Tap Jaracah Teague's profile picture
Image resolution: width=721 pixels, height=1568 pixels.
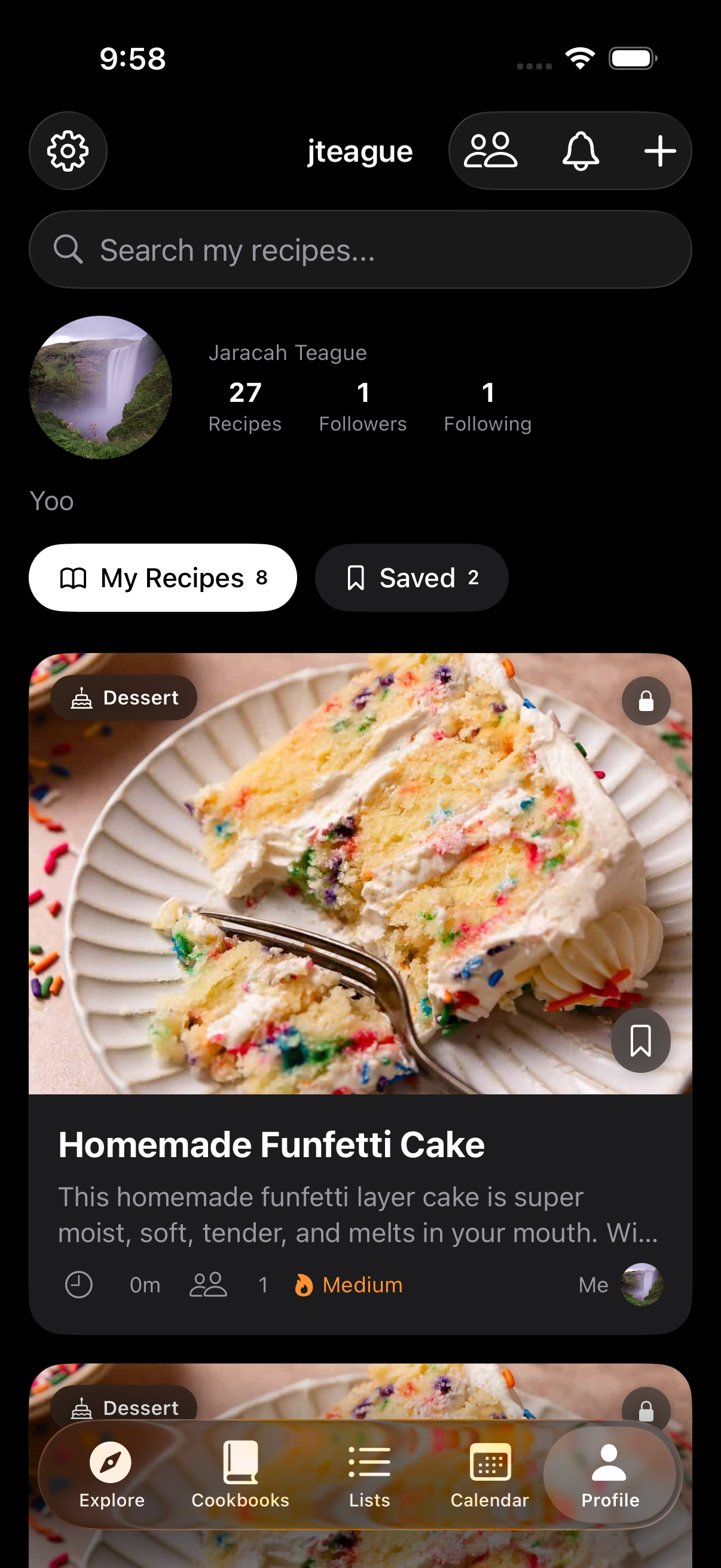(101, 386)
